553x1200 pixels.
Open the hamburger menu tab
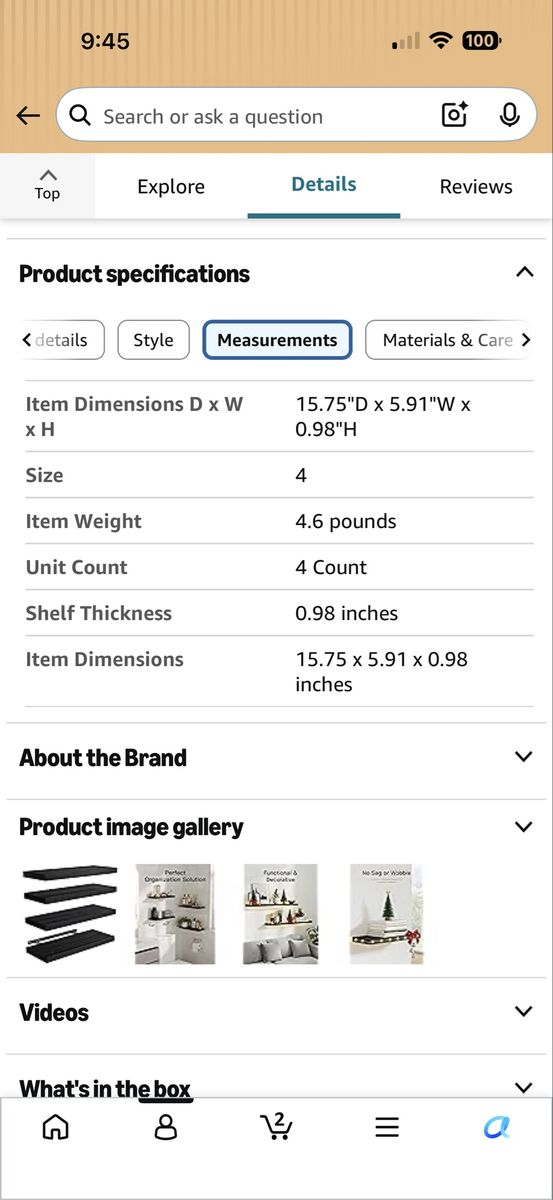coord(387,1127)
